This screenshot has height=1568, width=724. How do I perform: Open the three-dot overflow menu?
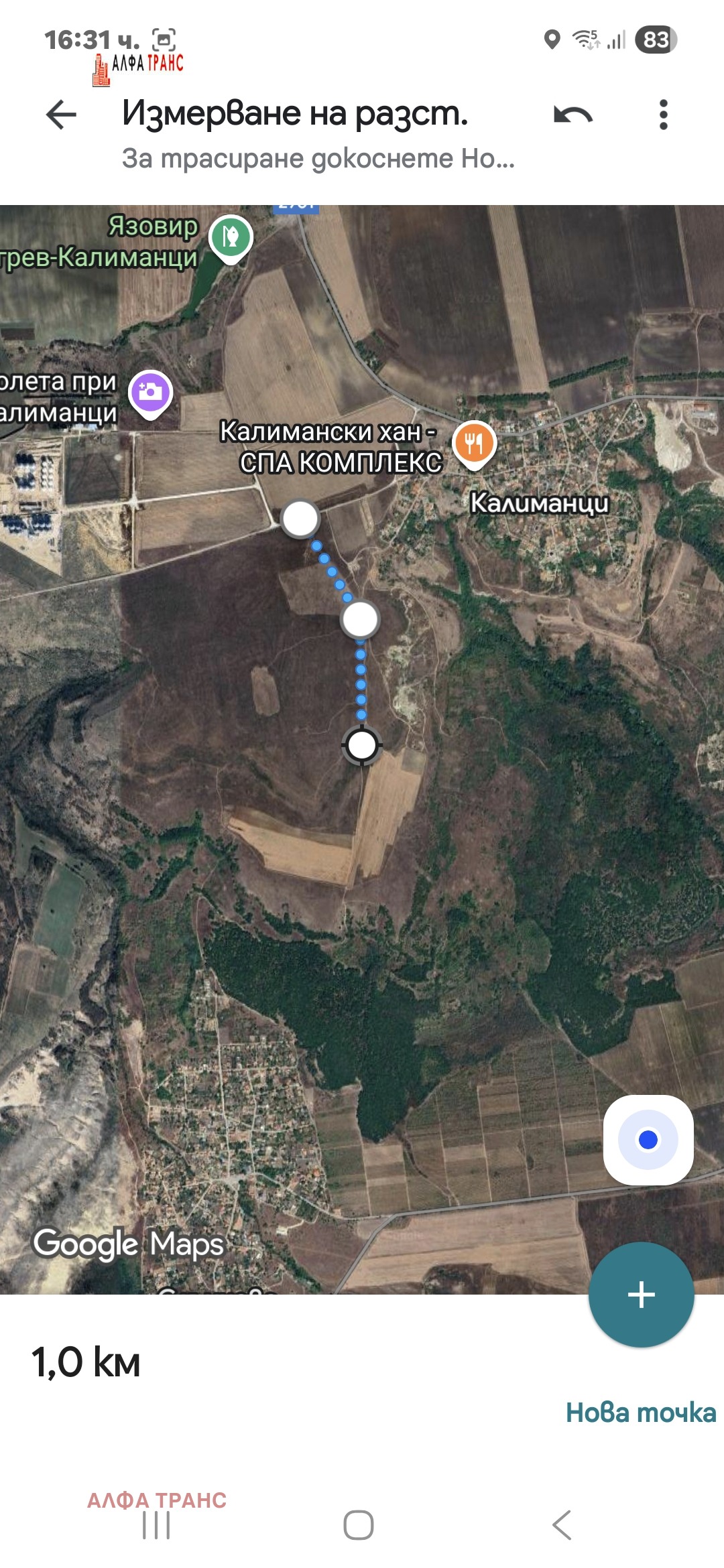tap(663, 115)
